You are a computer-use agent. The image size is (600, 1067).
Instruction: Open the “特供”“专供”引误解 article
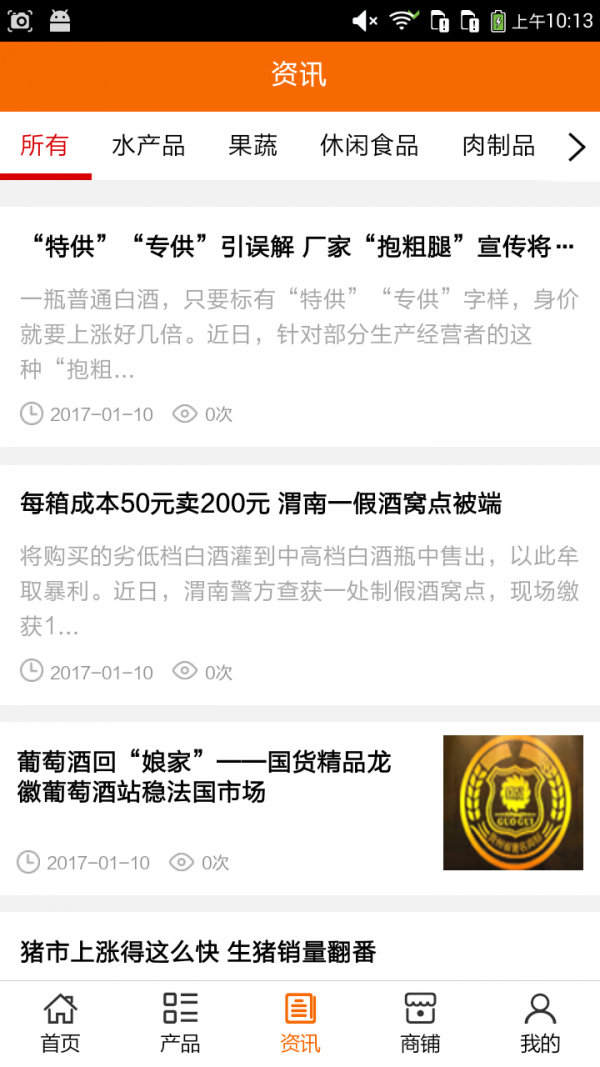click(298, 247)
